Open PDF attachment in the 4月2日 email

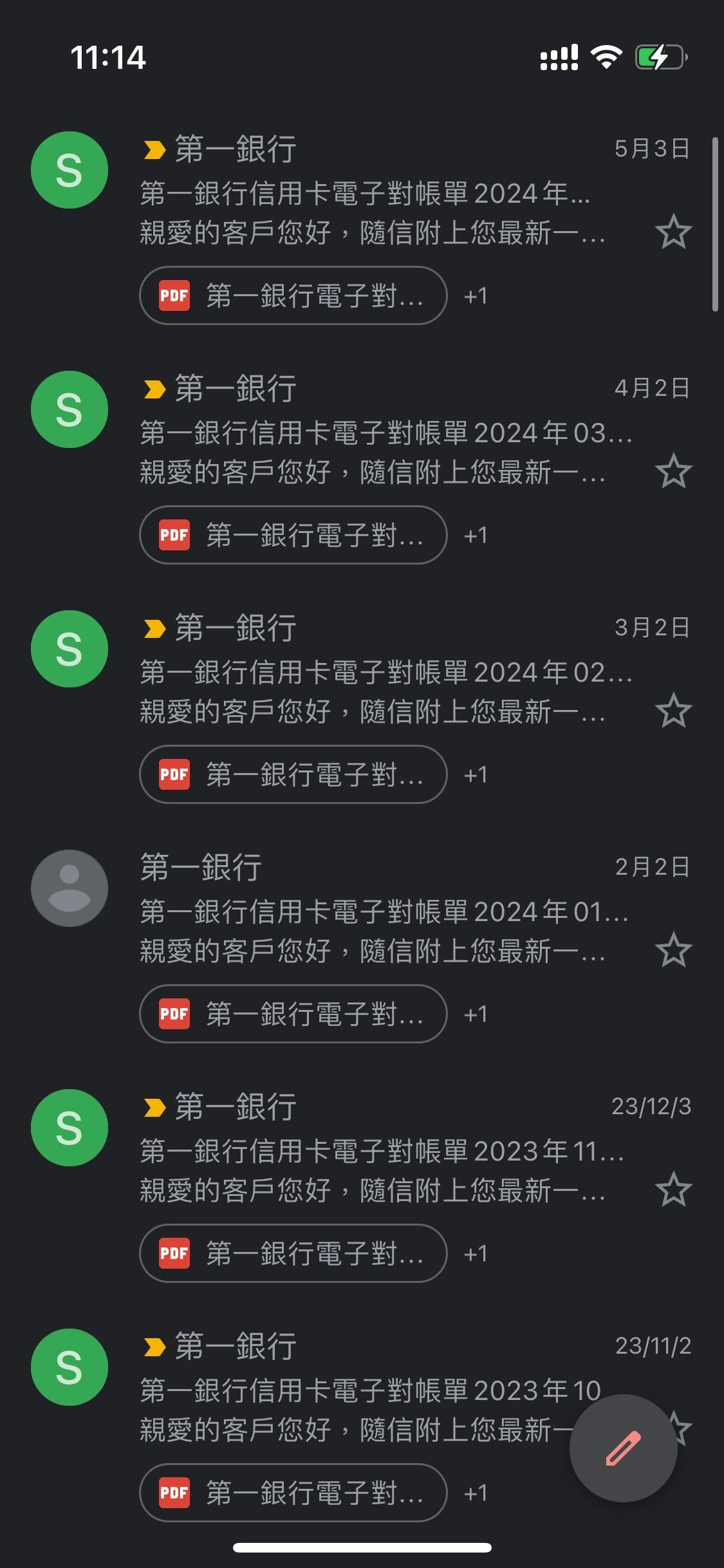tap(293, 535)
